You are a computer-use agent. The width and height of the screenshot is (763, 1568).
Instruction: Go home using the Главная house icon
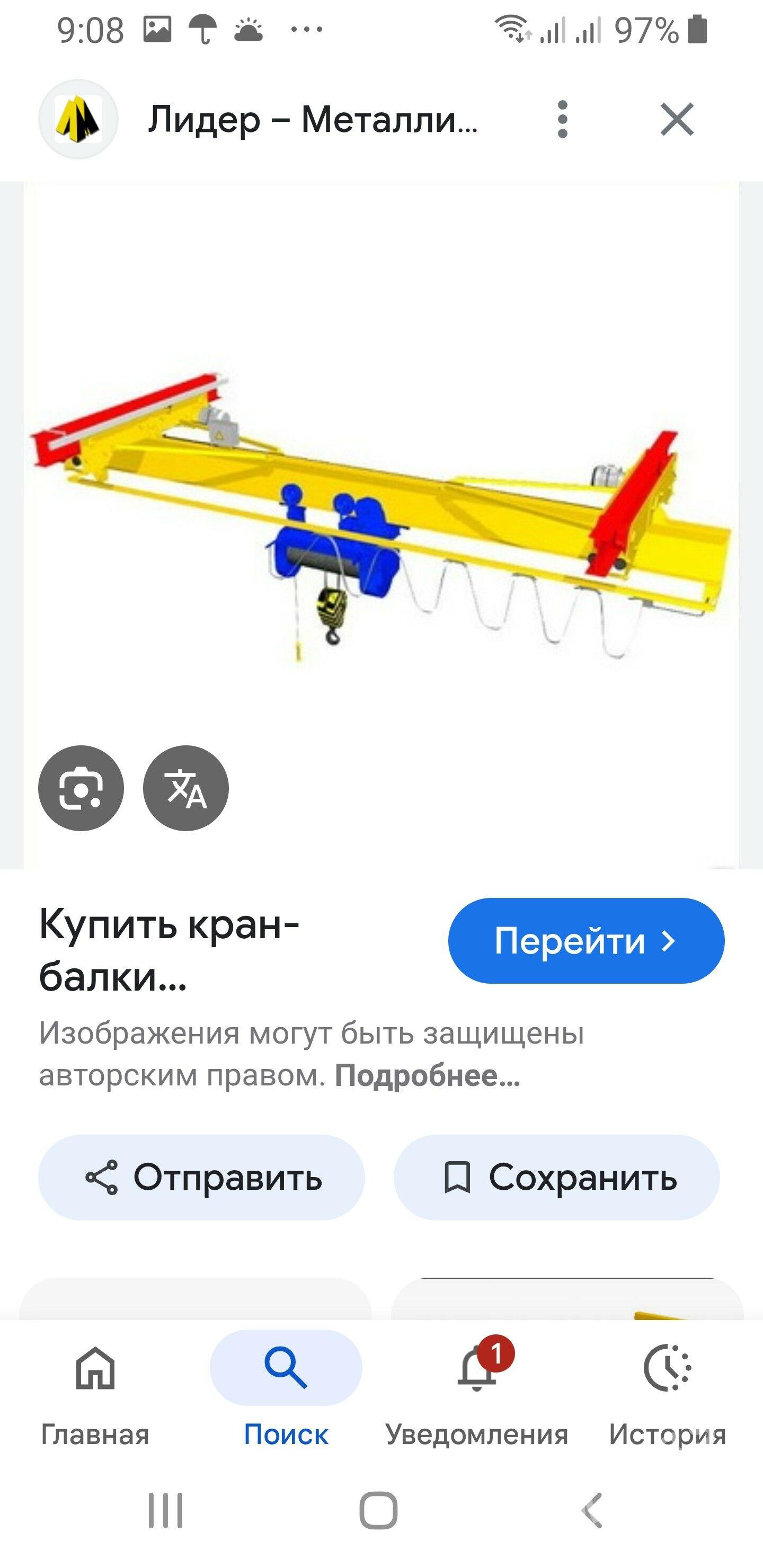(x=94, y=1369)
